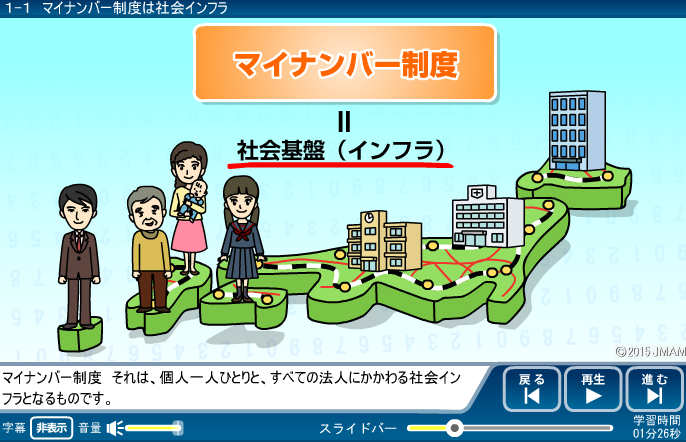Hide subtitles with 非表示 button

(x=50, y=428)
